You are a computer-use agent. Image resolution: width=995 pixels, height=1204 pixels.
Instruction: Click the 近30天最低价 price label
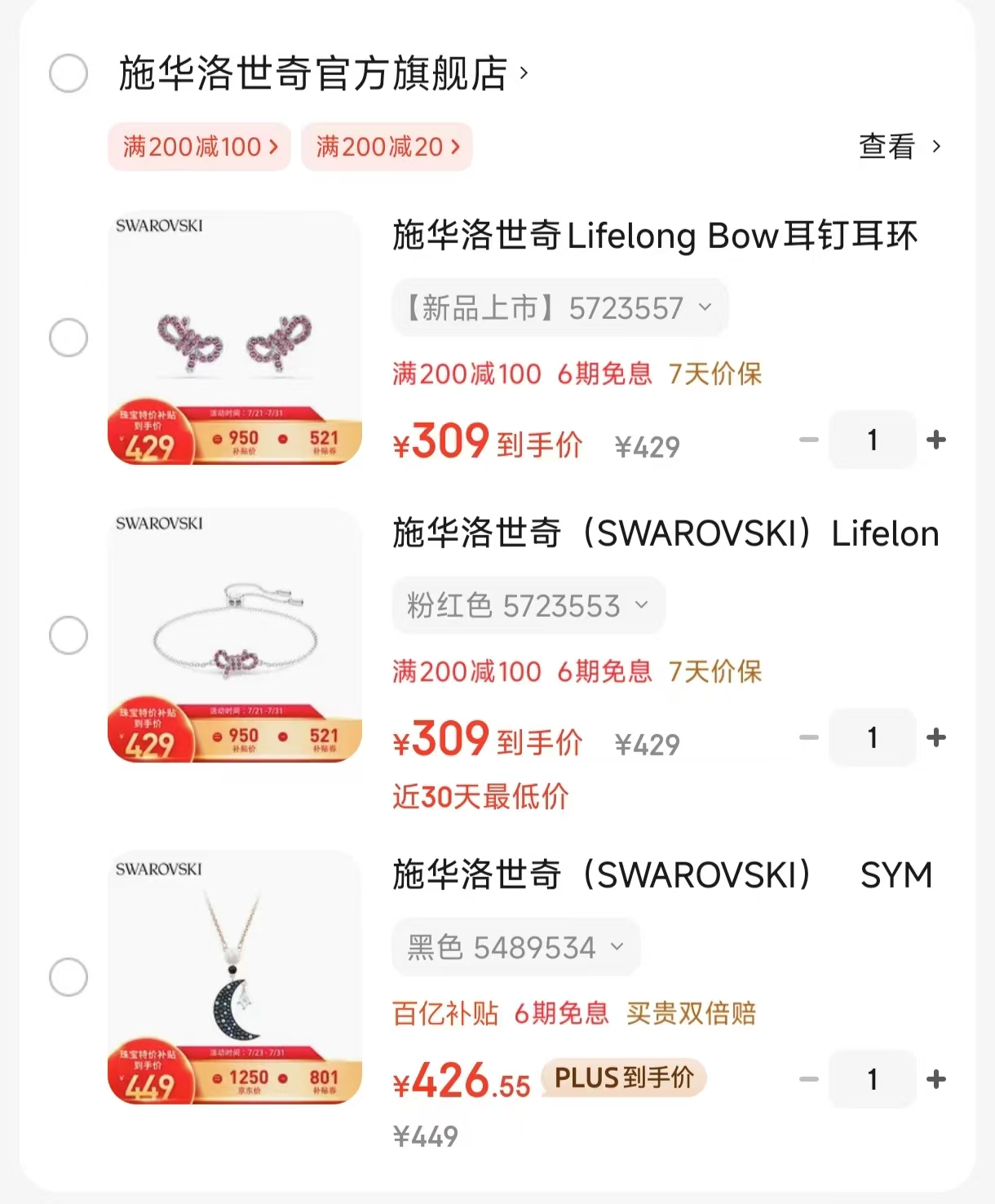(481, 798)
